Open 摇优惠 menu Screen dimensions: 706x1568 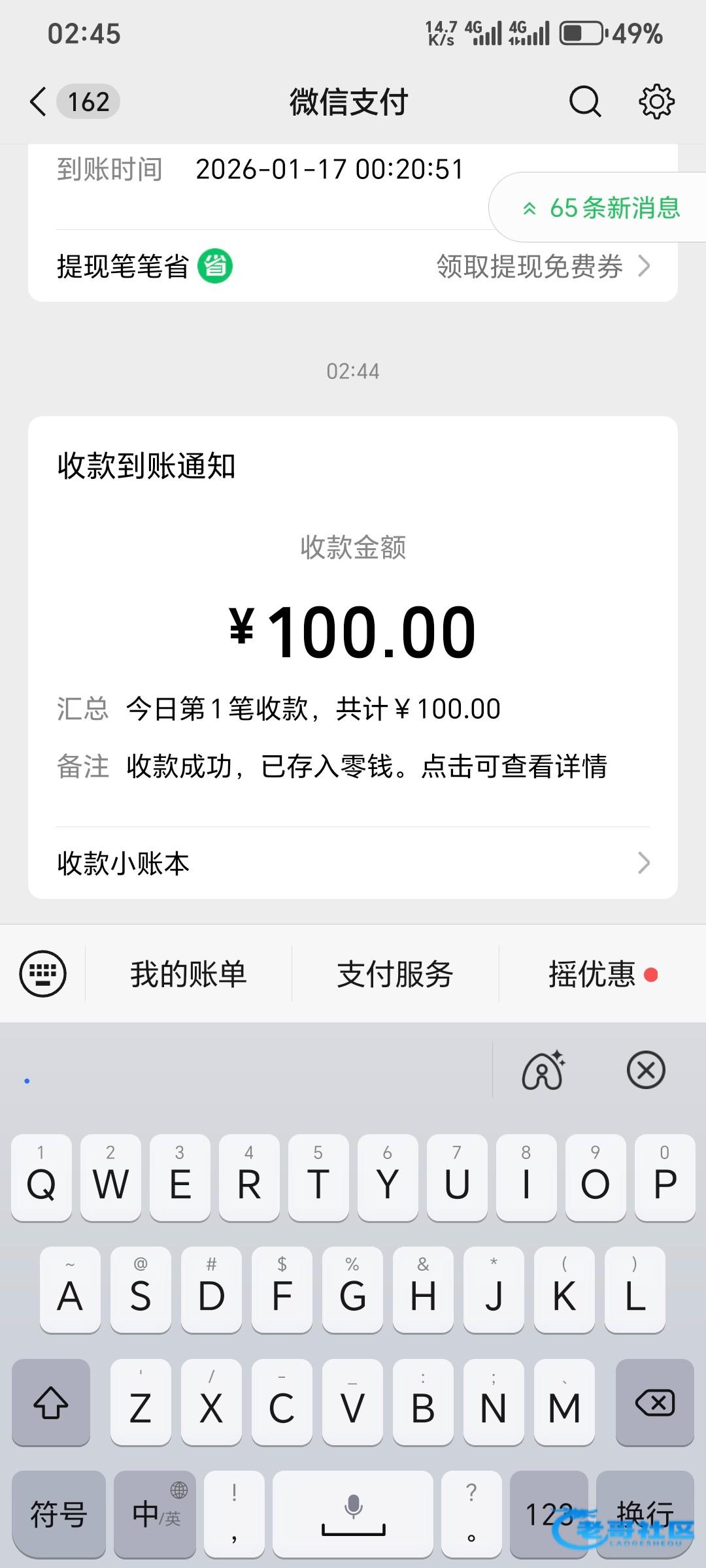click(603, 974)
